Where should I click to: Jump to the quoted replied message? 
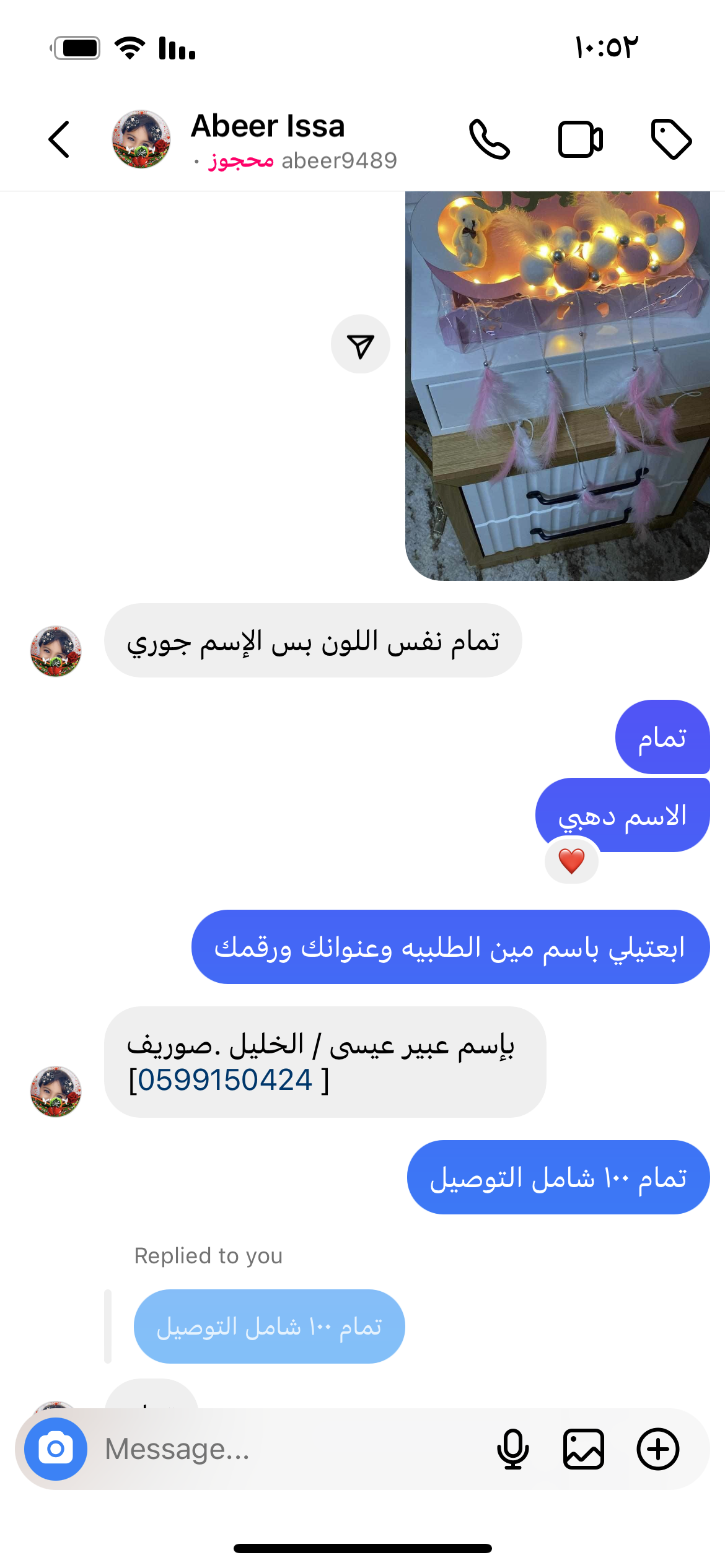click(269, 1326)
